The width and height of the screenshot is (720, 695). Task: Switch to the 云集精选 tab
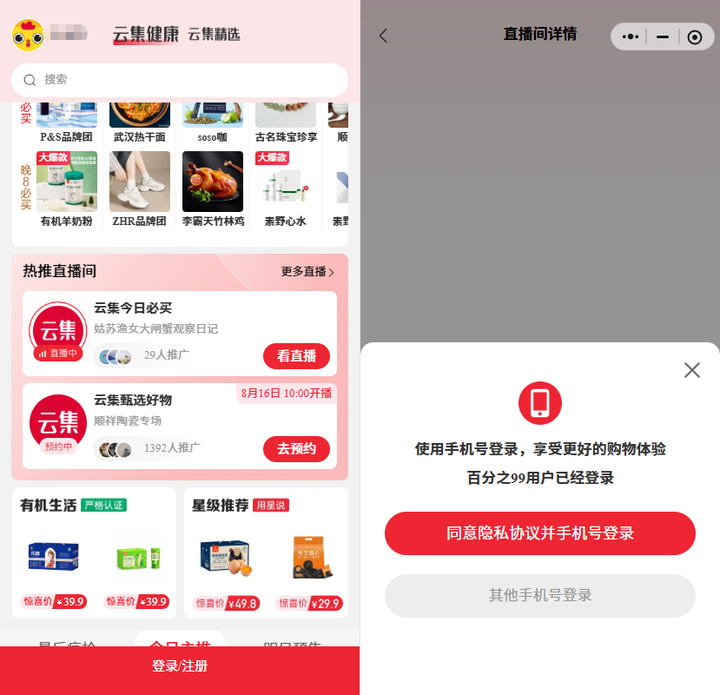214,34
